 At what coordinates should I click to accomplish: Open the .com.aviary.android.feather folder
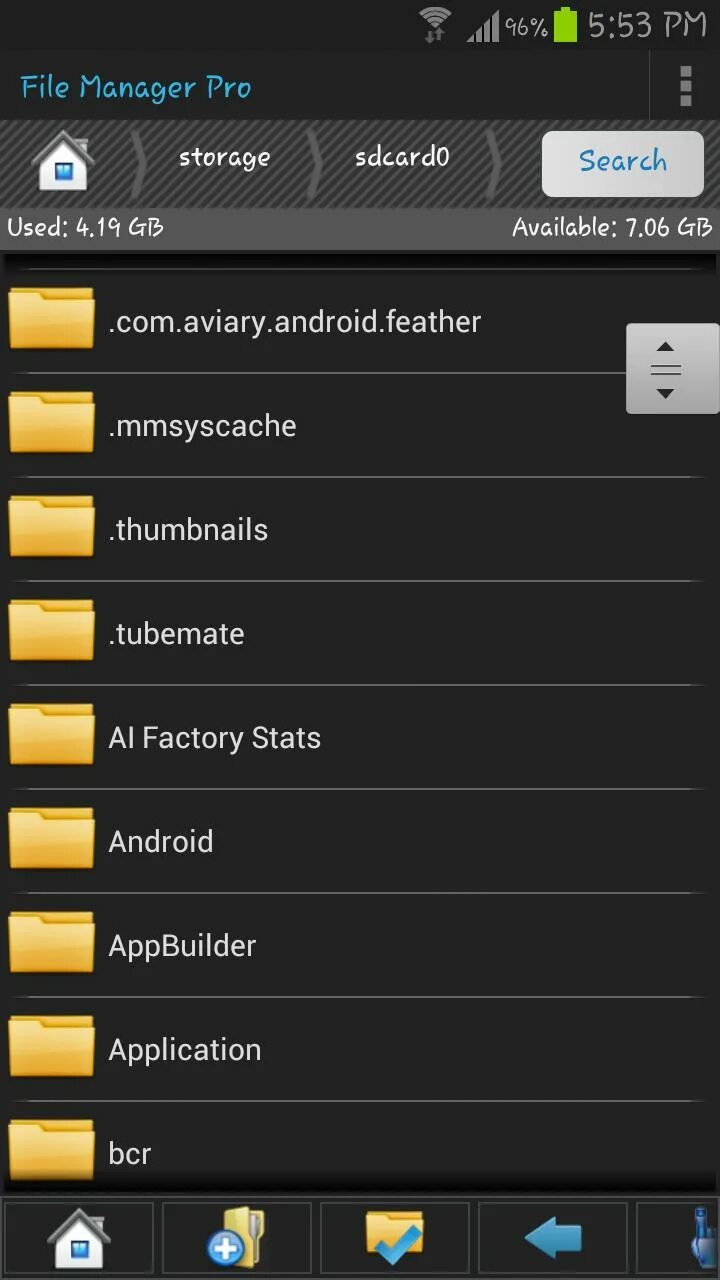tap(360, 321)
